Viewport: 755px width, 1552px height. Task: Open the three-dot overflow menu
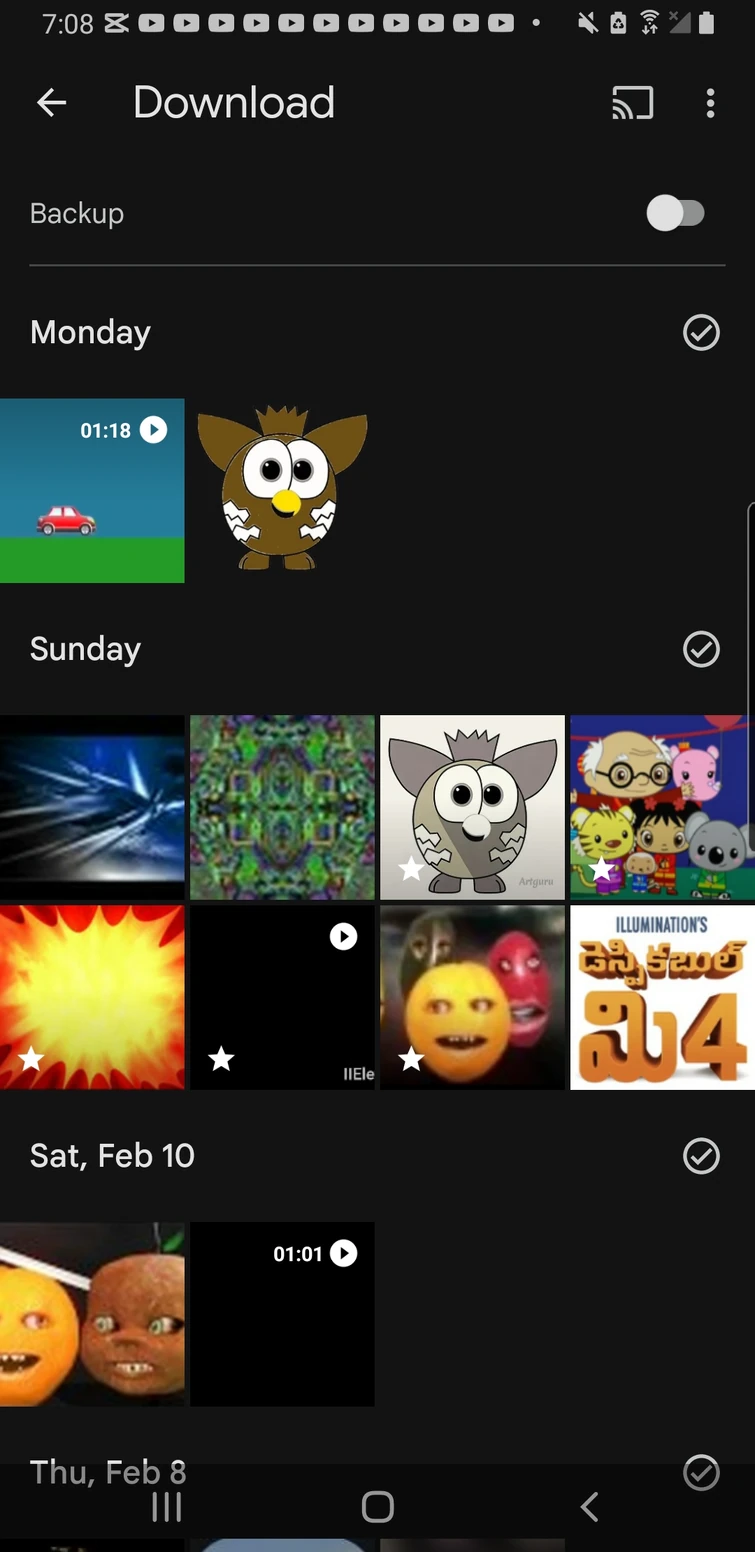(x=710, y=102)
